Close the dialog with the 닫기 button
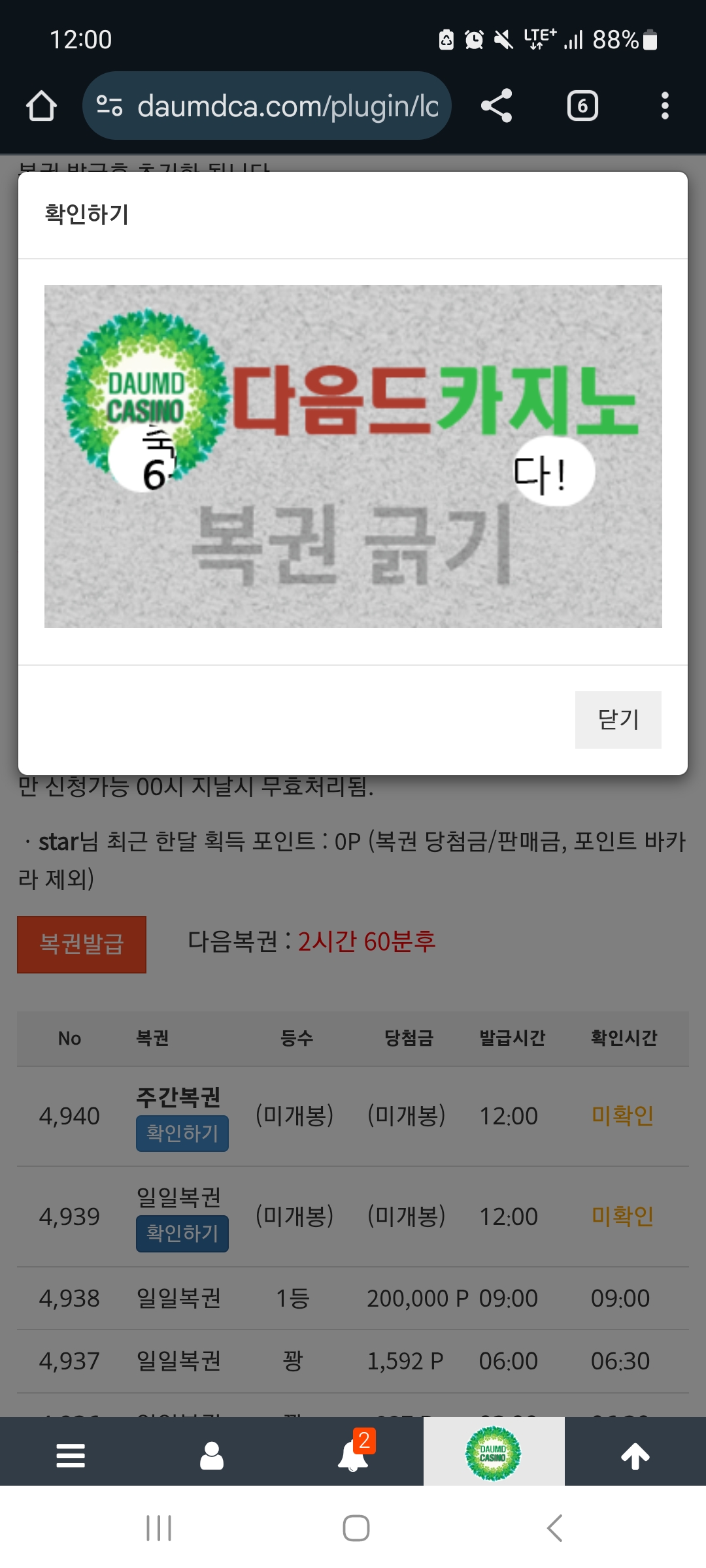The height and width of the screenshot is (1568, 706). (x=618, y=719)
